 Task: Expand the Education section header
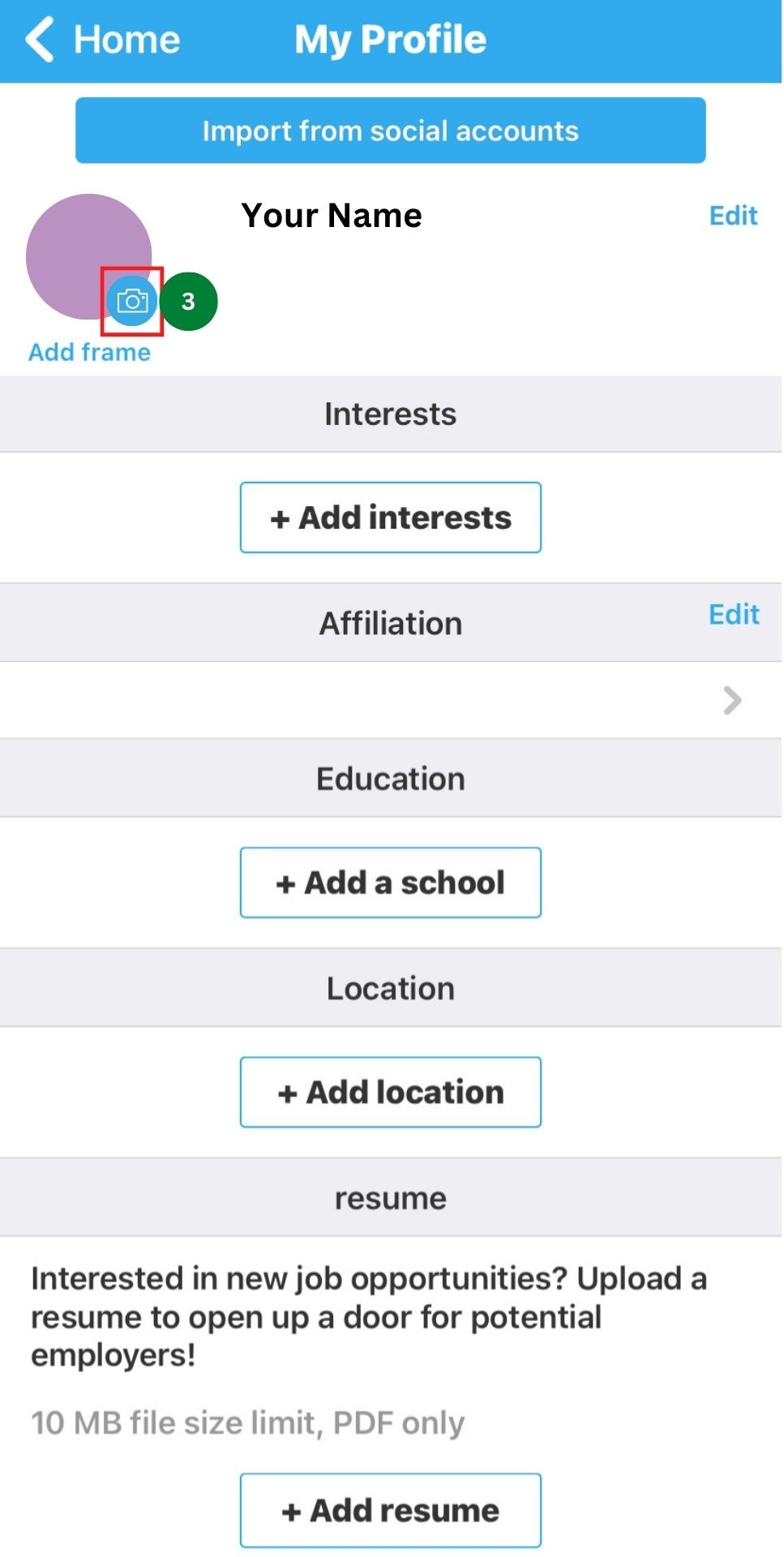coord(390,777)
